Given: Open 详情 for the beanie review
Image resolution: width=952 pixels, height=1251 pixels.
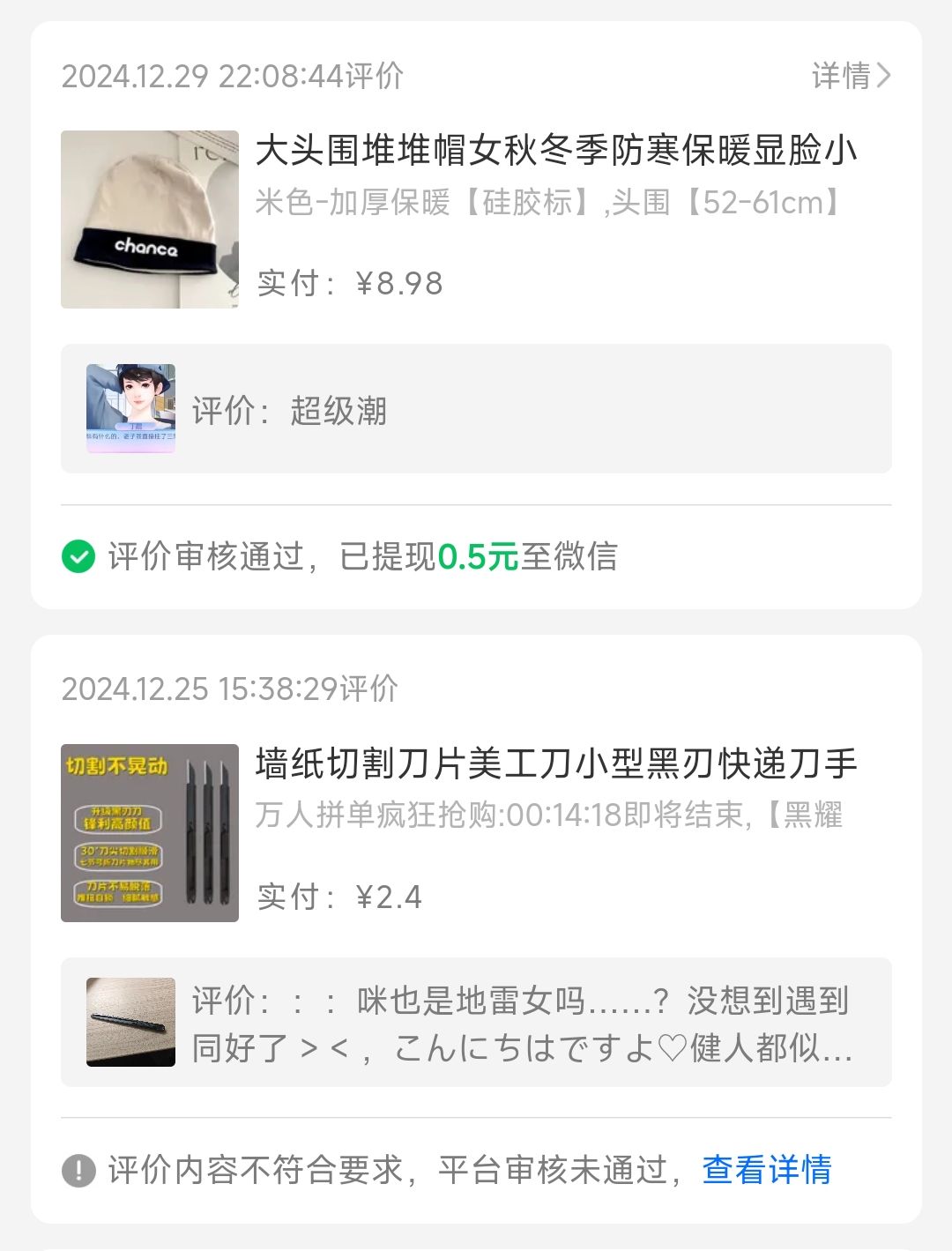Looking at the screenshot, I should click(x=851, y=76).
